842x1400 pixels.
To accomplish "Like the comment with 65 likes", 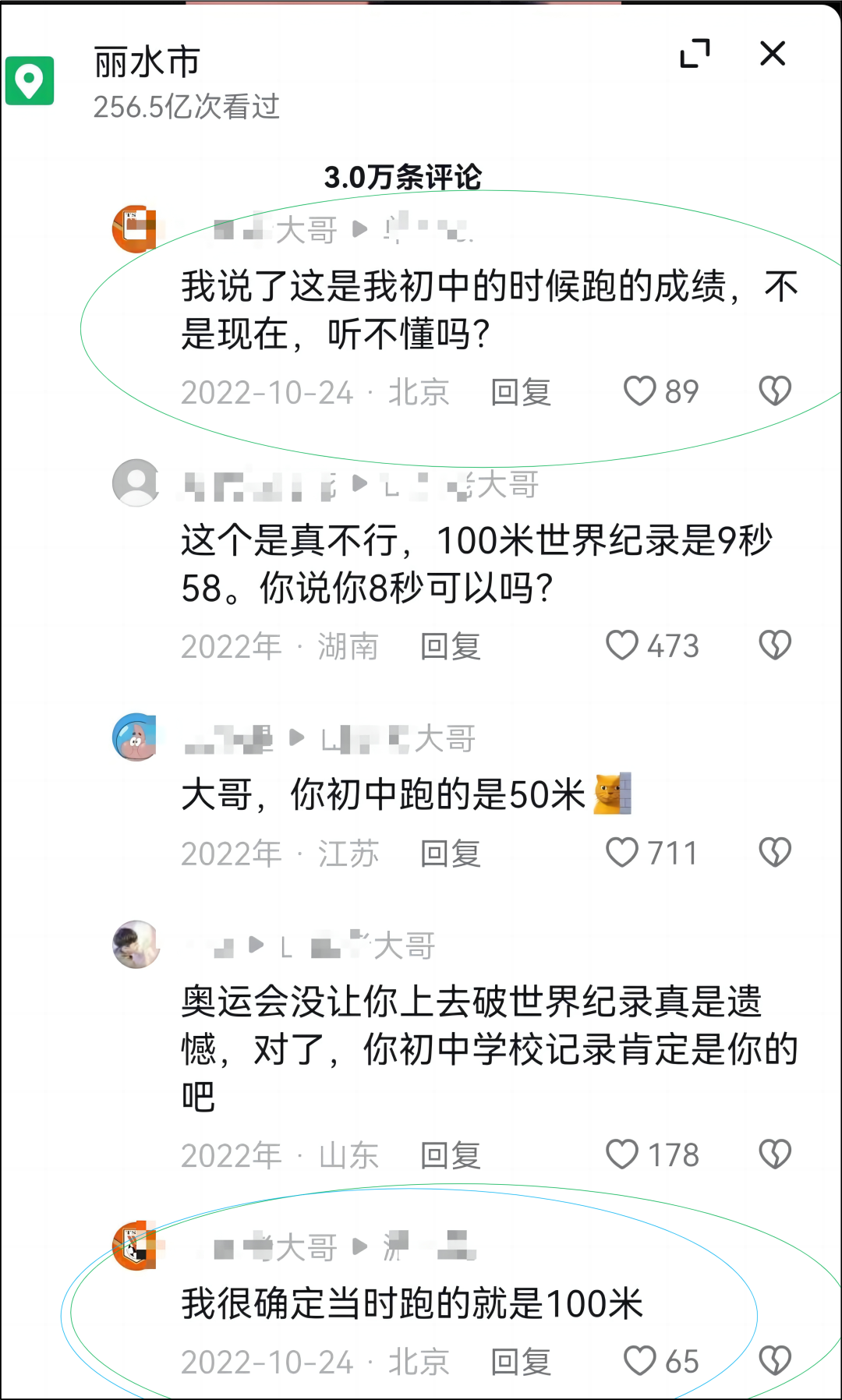I will tap(640, 1361).
